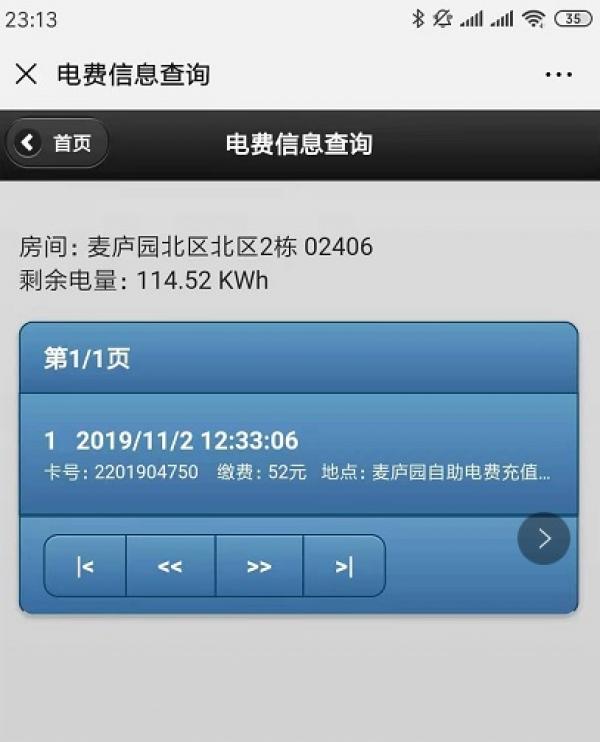Go back to 首页
The height and width of the screenshot is (742, 600).
(58, 143)
